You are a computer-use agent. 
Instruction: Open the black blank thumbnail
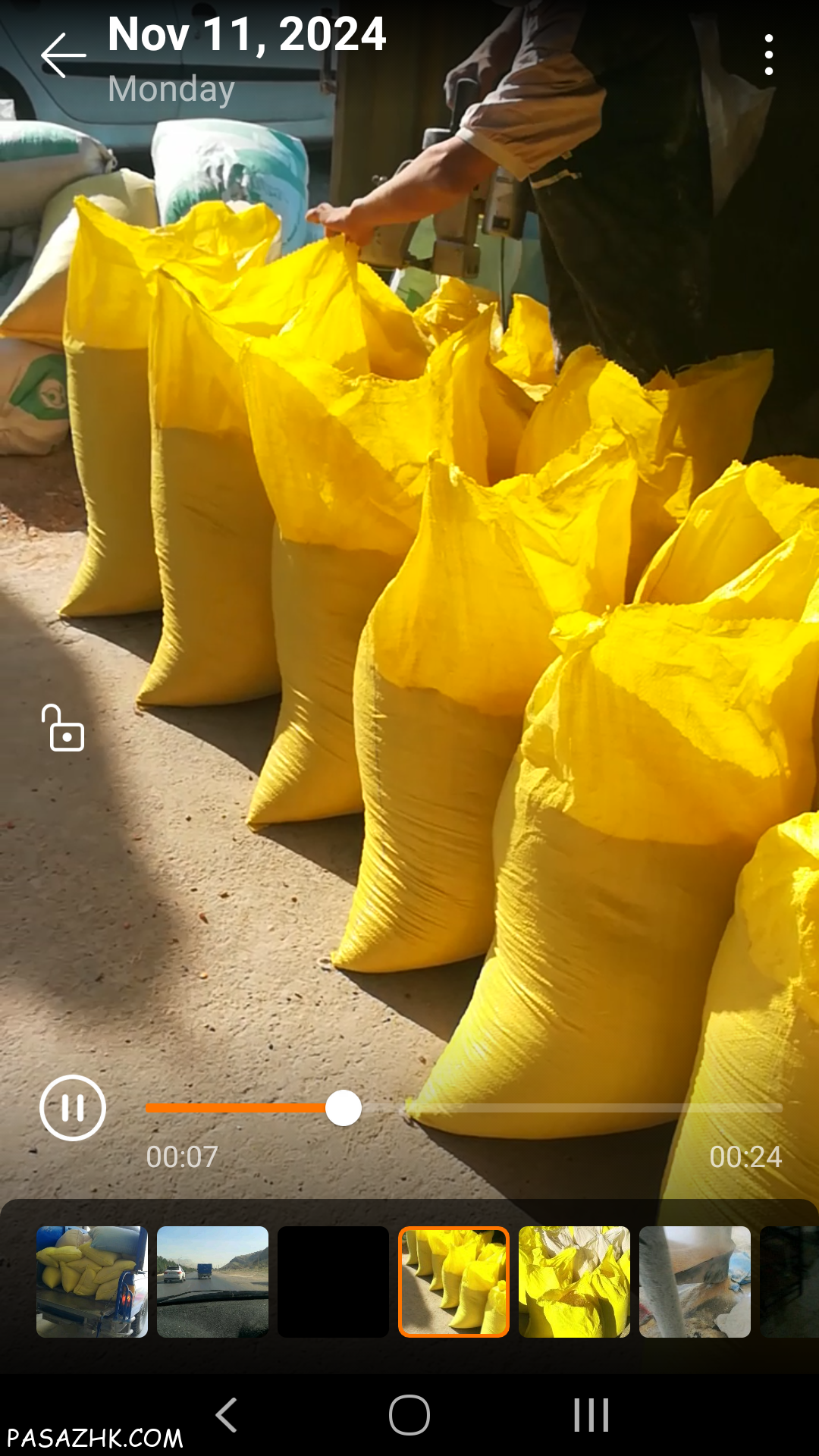(333, 1282)
